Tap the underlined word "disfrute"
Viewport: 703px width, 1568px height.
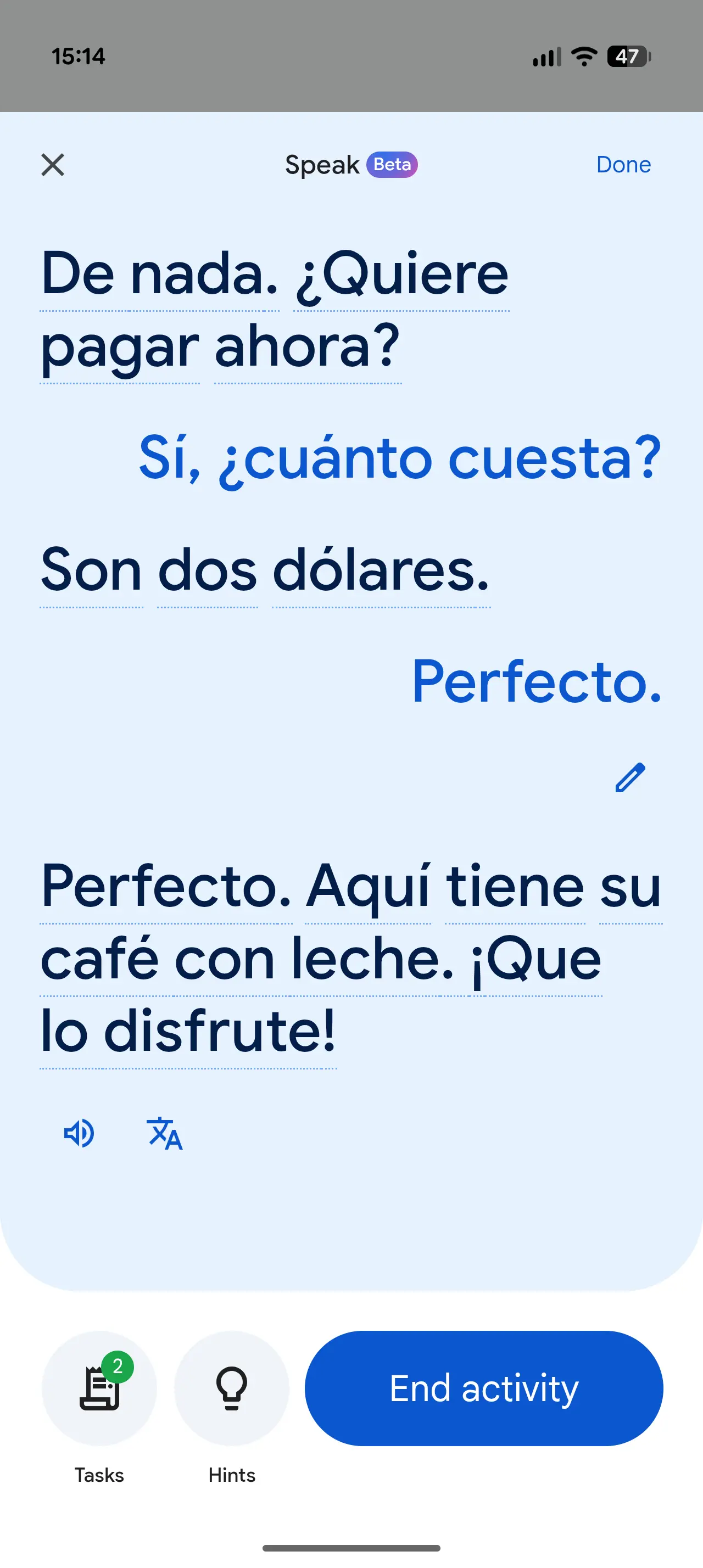(x=219, y=1031)
